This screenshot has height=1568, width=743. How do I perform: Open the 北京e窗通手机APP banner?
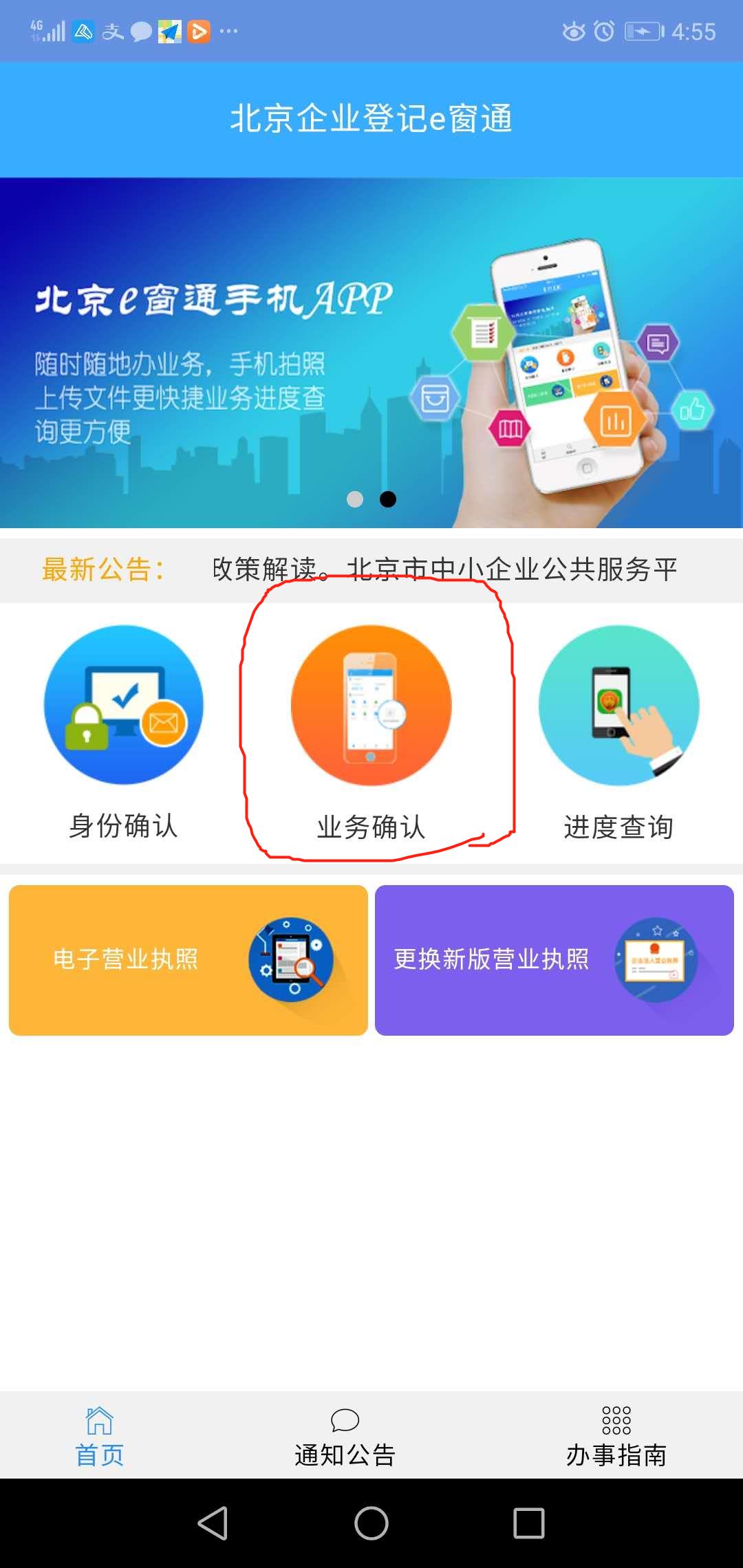click(x=371, y=352)
